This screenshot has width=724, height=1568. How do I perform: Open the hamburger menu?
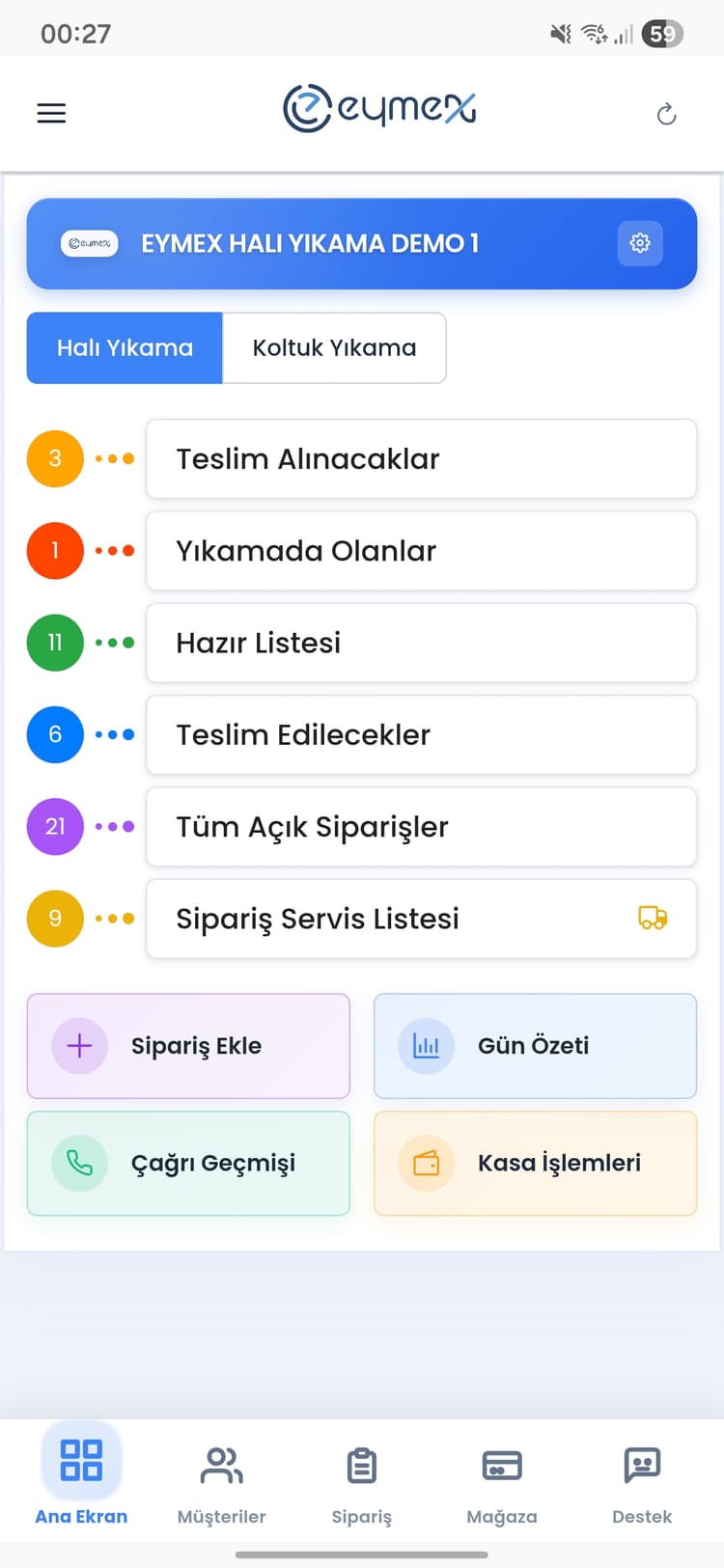(x=51, y=113)
